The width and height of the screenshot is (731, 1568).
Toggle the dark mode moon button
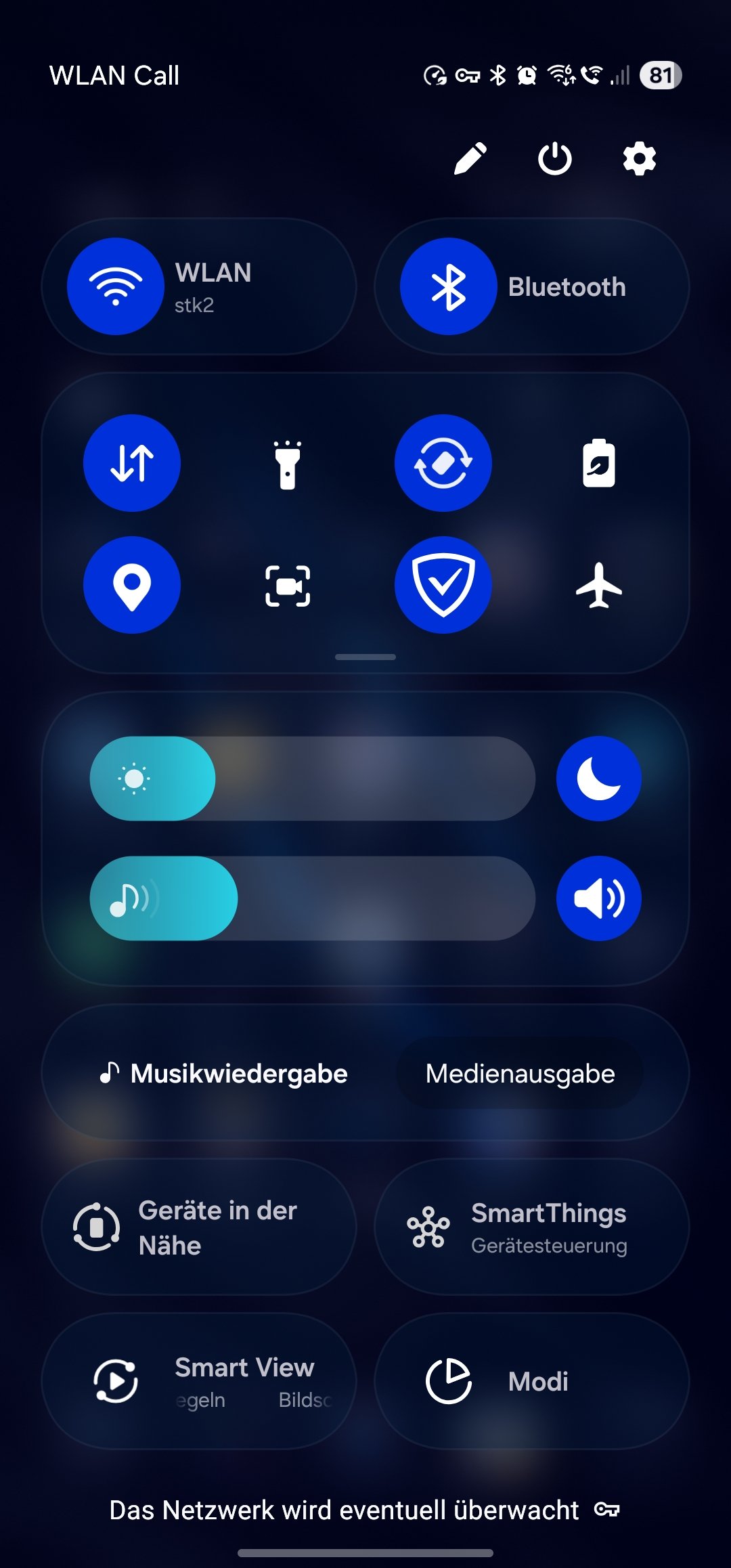[x=598, y=779]
